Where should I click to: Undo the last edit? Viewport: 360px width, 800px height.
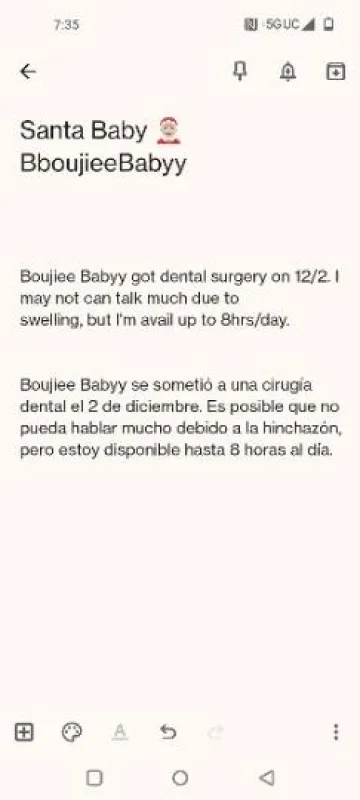[168, 732]
